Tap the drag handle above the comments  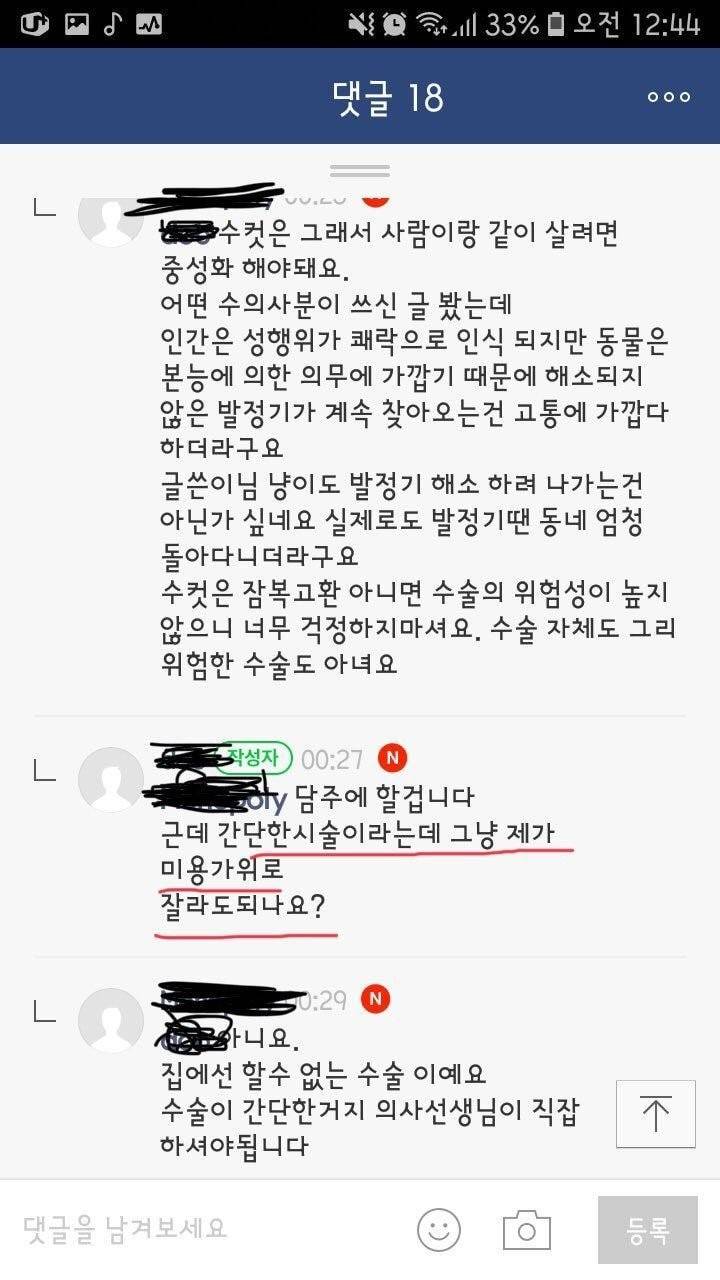pos(360,169)
